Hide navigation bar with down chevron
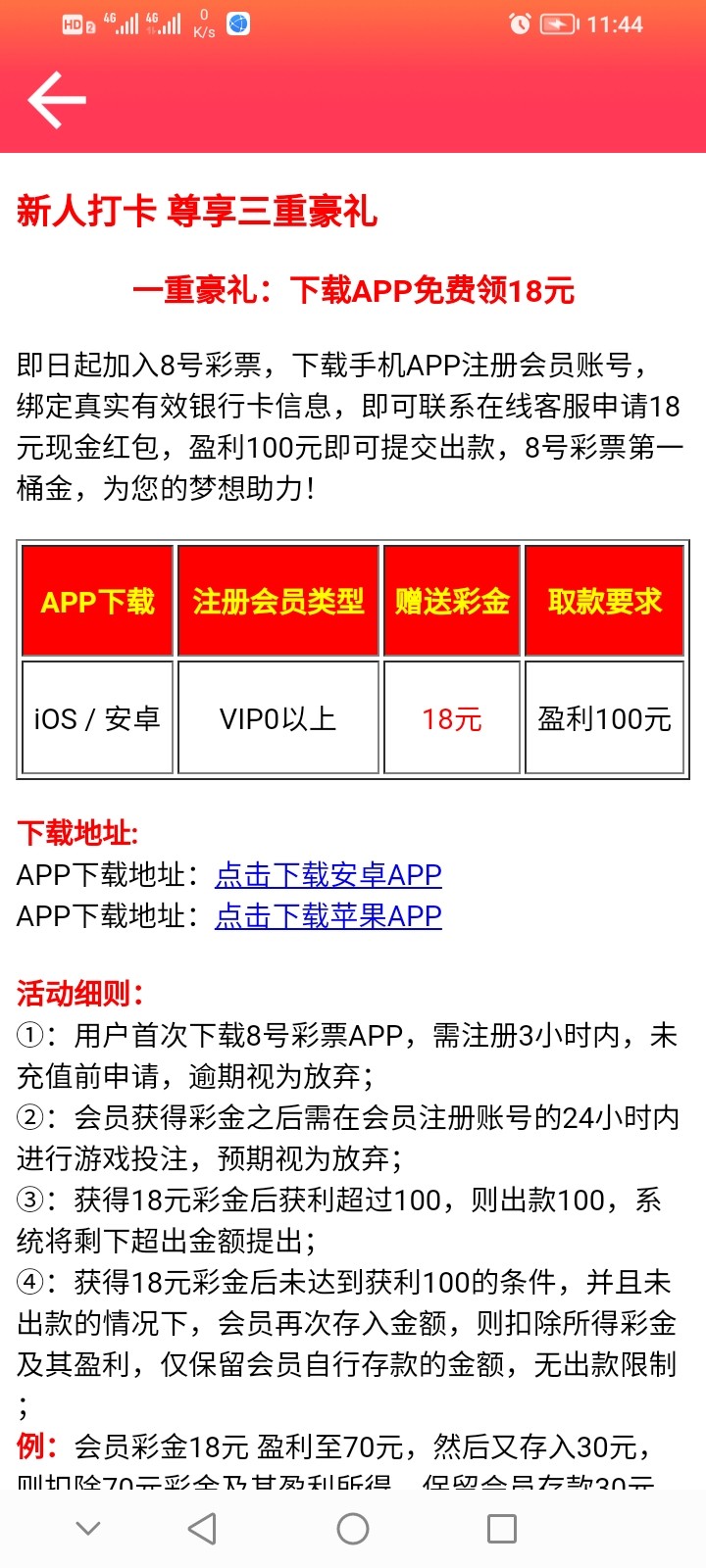Image resolution: width=706 pixels, height=1568 pixels. click(88, 1528)
